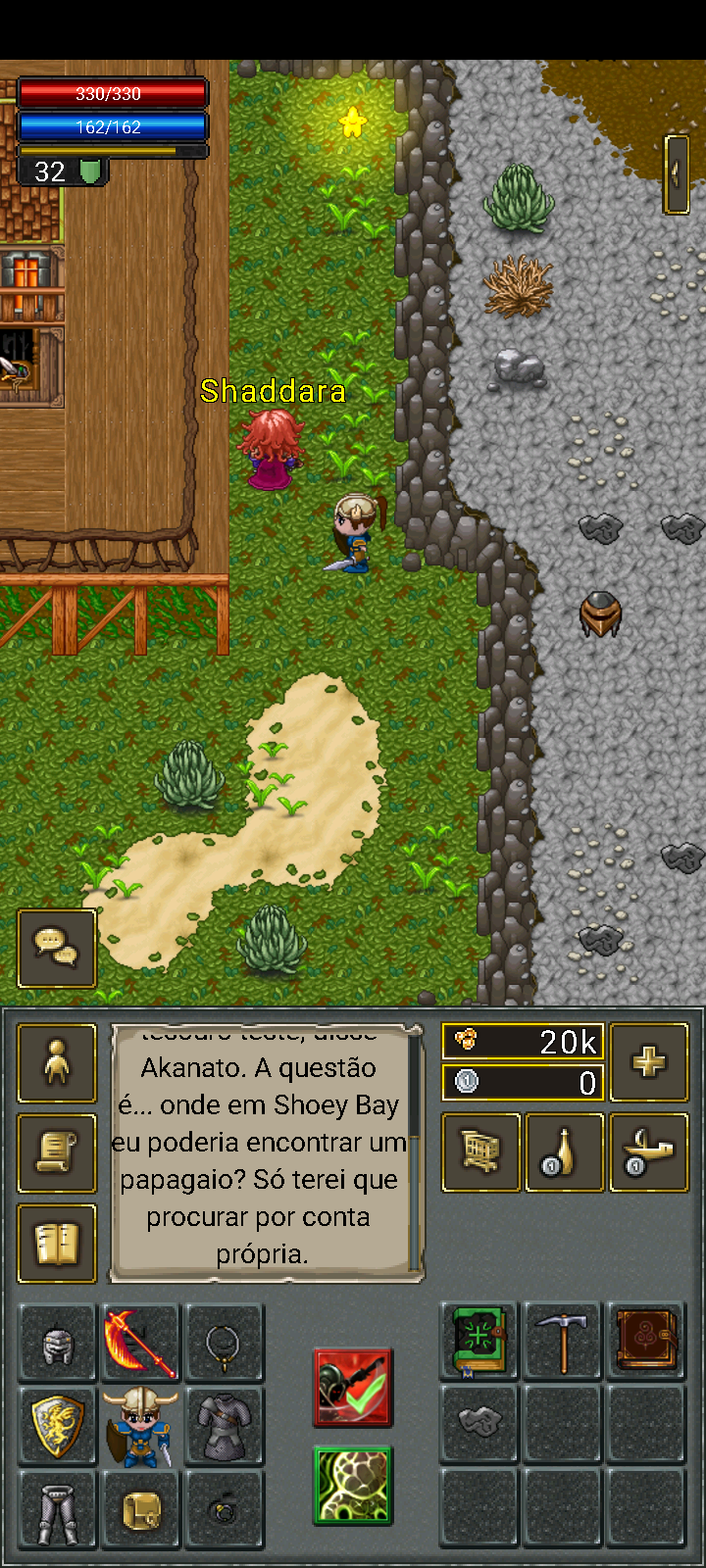Select the equipped helmet slot

(x=57, y=1344)
